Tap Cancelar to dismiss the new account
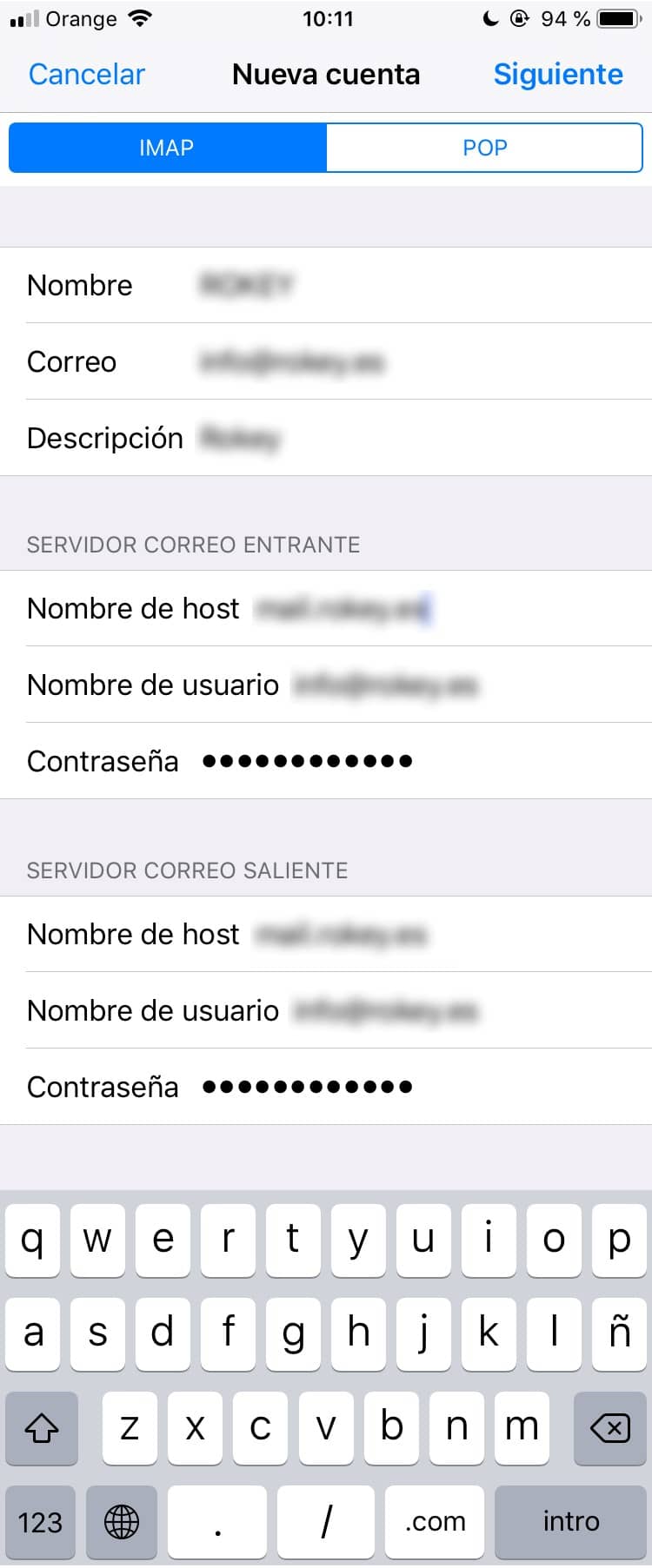 (86, 75)
